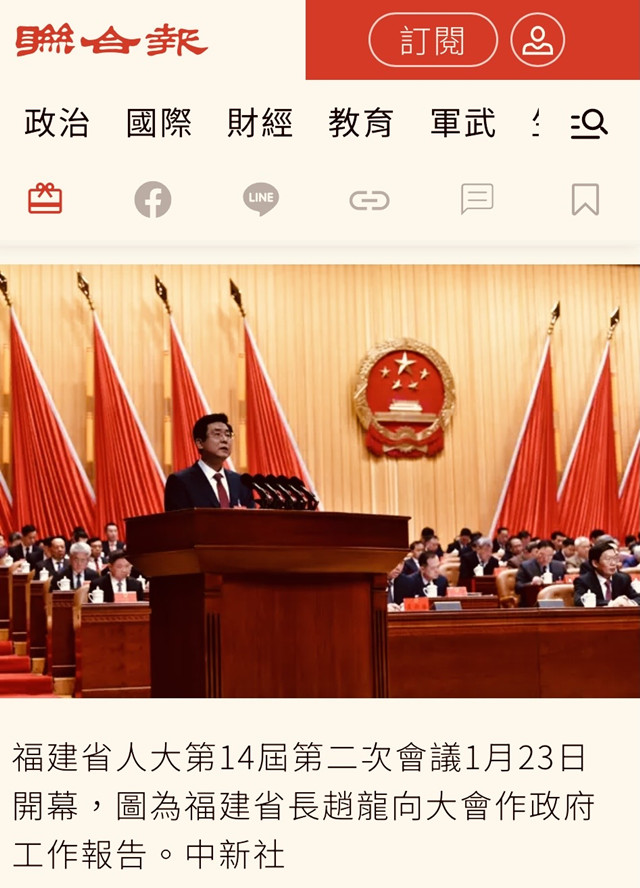640x888 pixels.
Task: Open the search and menu icon
Action: (589, 124)
